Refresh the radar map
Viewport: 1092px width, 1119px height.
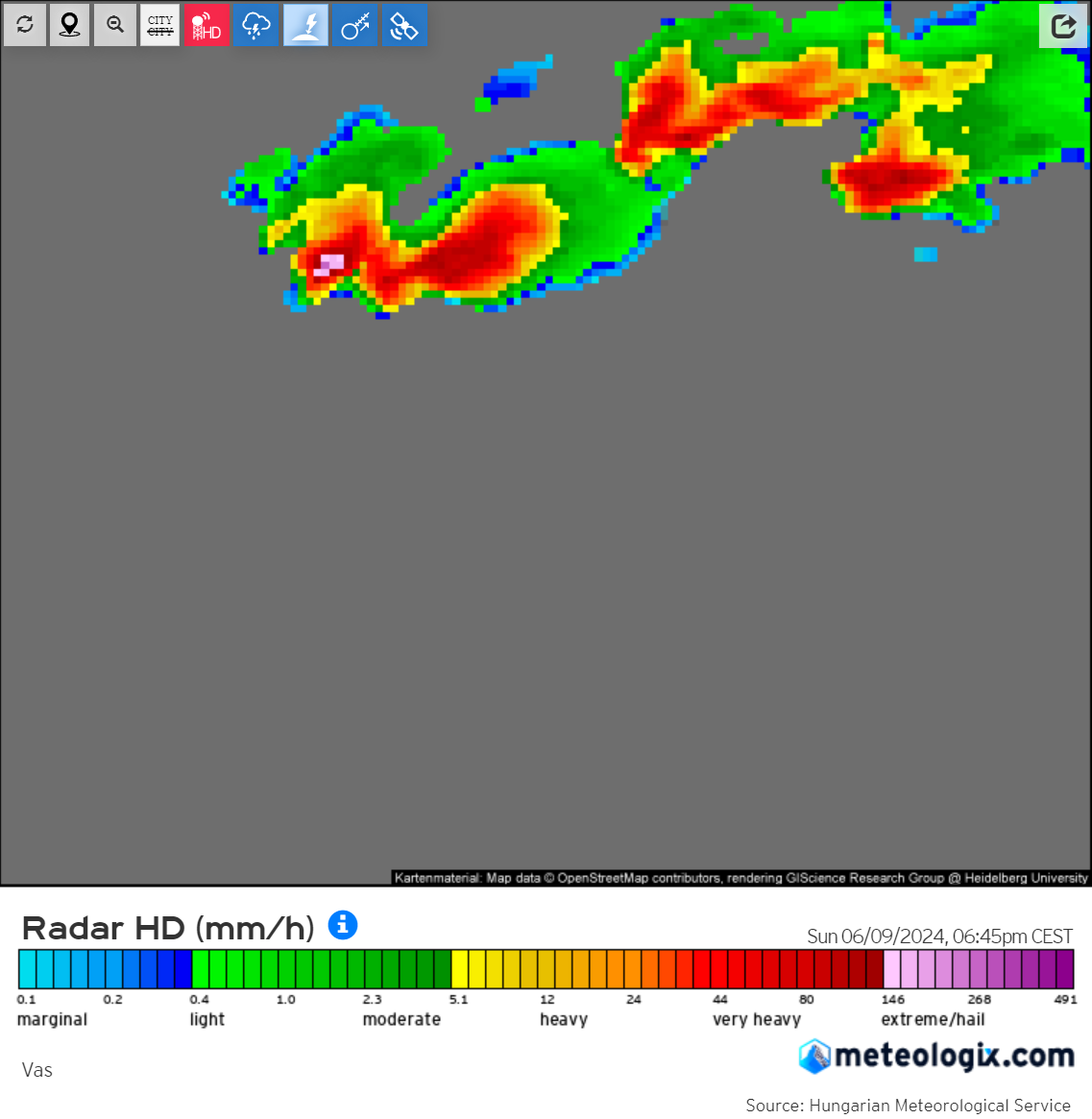pos(25,25)
